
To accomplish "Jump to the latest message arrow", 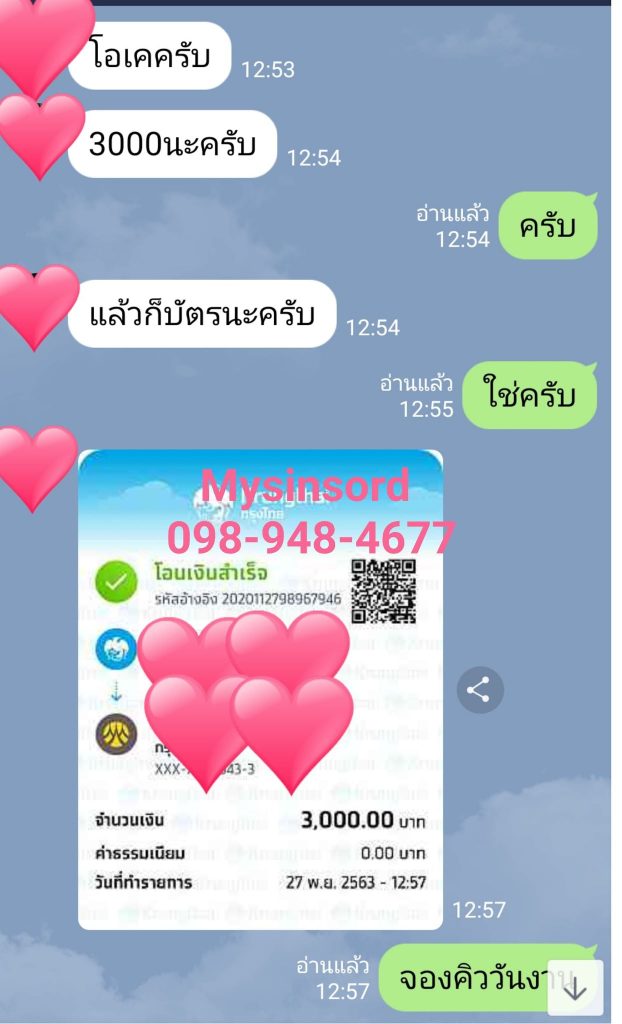I will tap(575, 989).
